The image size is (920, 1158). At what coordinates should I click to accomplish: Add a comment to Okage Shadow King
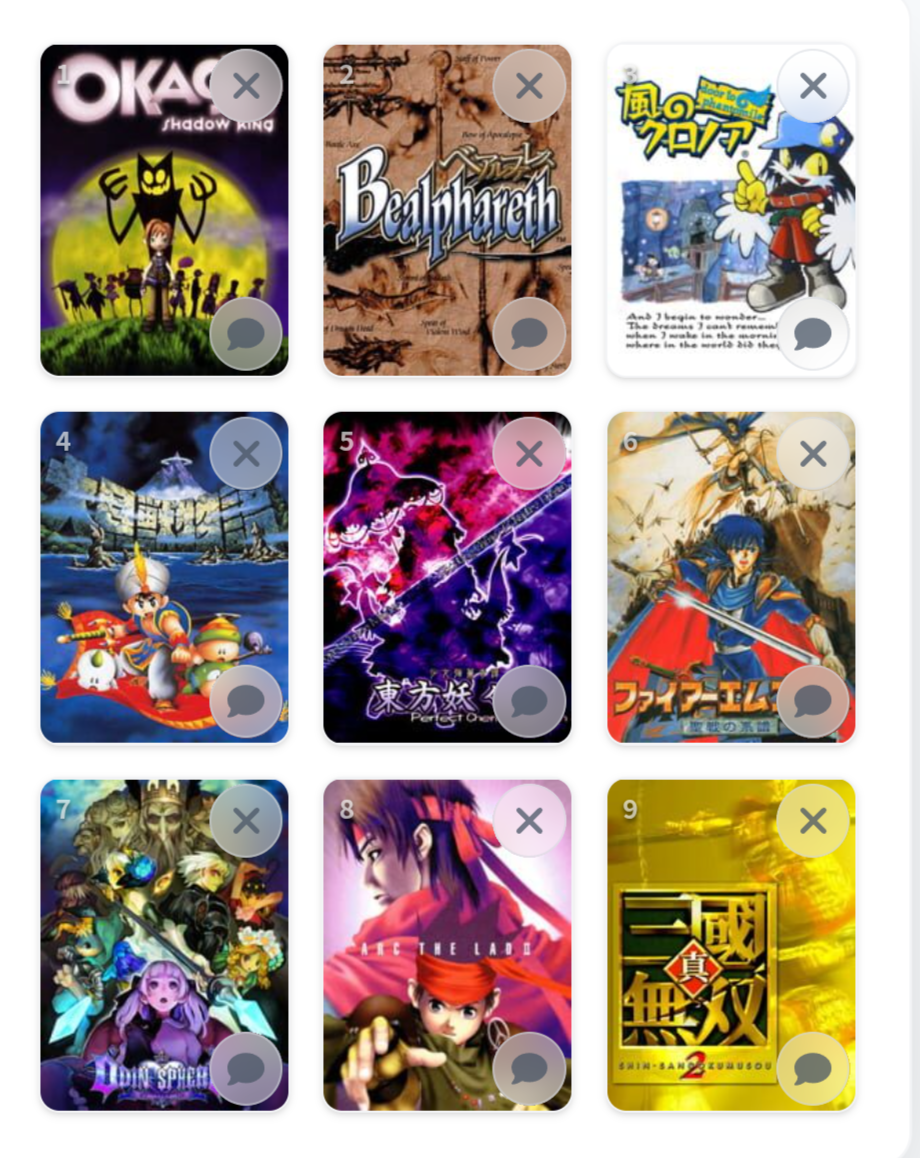pyautogui.click(x=246, y=334)
